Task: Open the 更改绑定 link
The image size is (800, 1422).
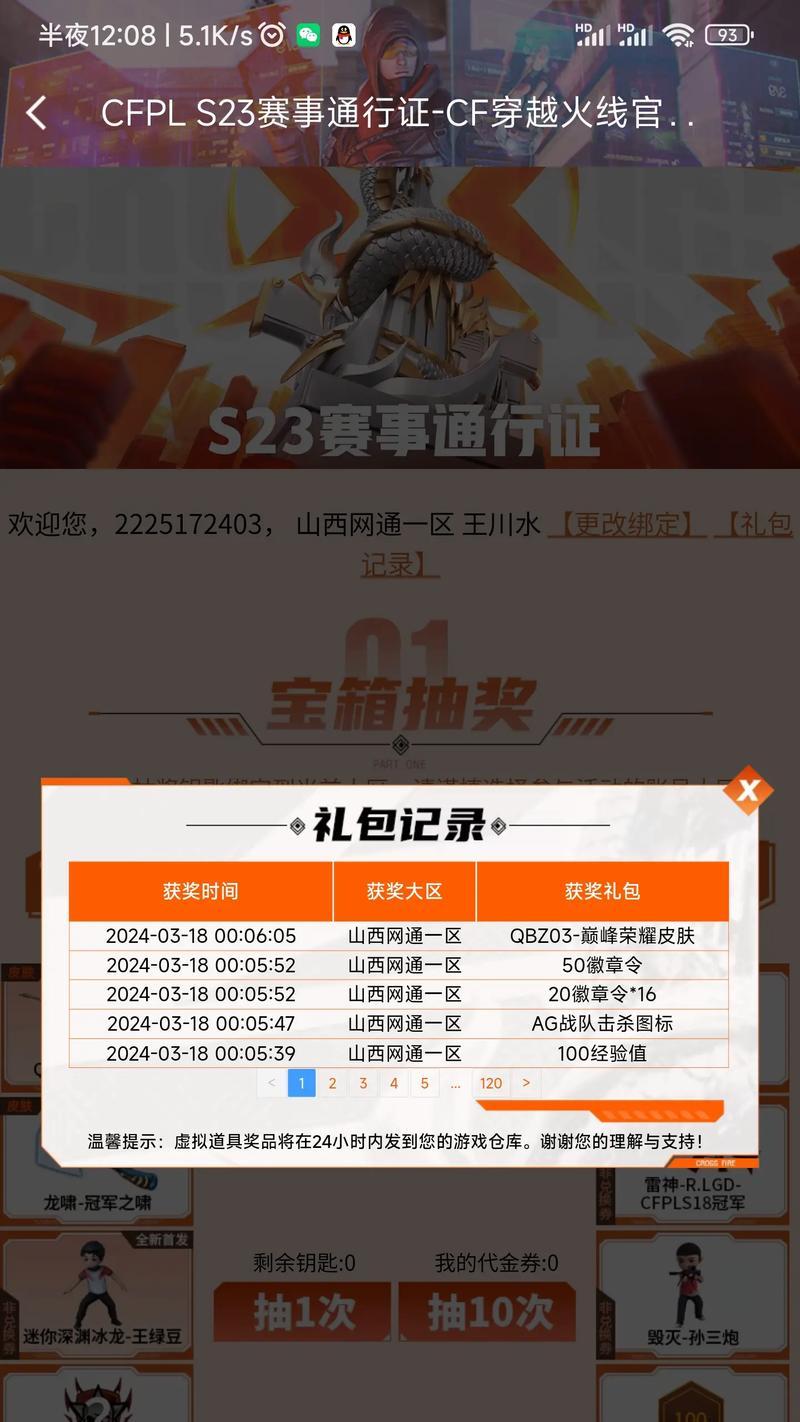Action: [626, 524]
